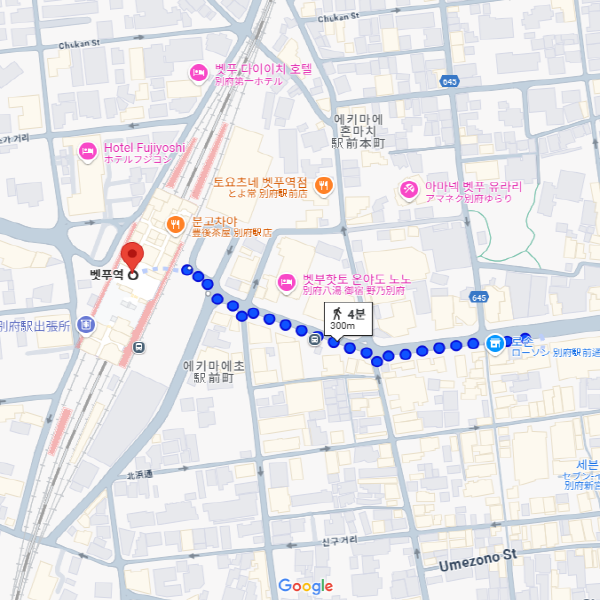Tap the 4분 300m walking time label

(343, 318)
